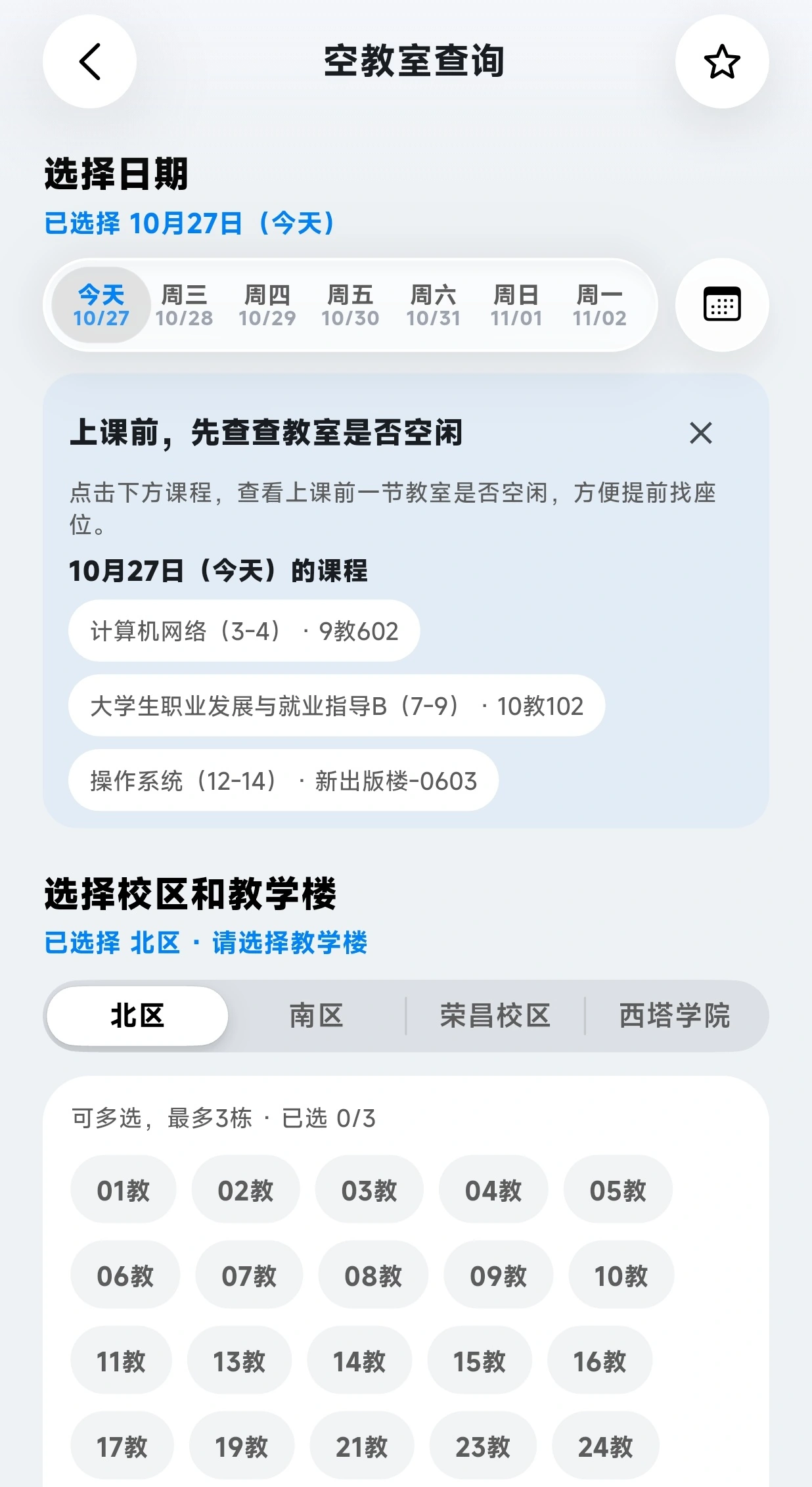This screenshot has width=812, height=1487.
Task: Select building 21教
Action: pos(362,1446)
